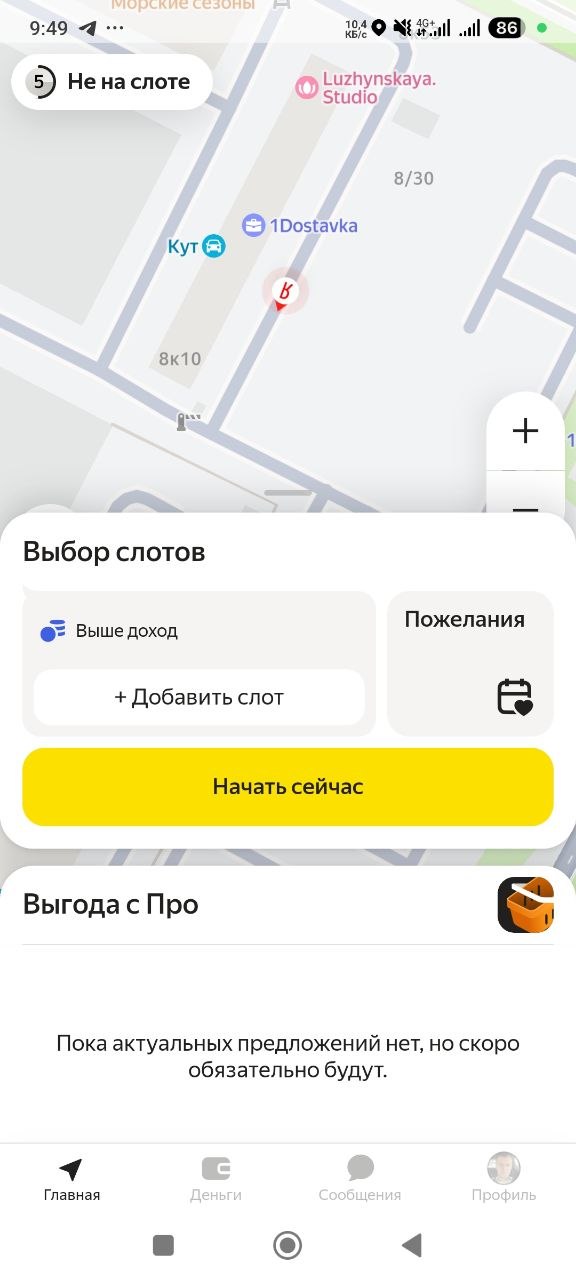Tap "+ Добавить слот" to add a slot

(x=199, y=697)
